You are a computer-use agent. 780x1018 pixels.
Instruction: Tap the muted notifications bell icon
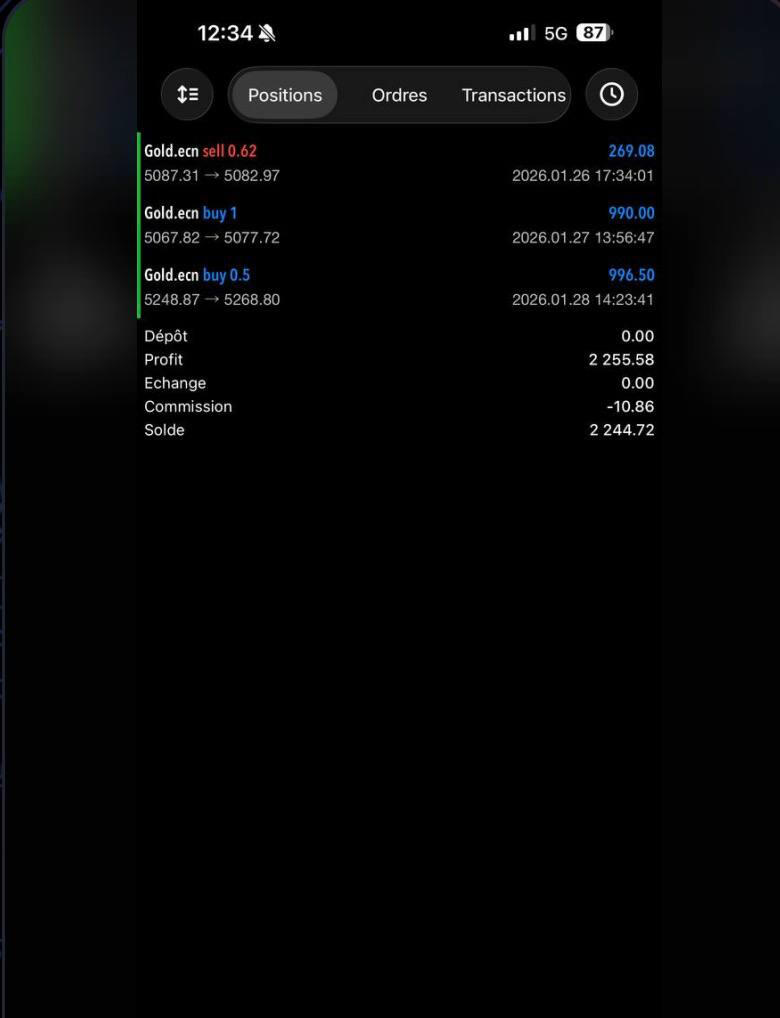pos(266,31)
